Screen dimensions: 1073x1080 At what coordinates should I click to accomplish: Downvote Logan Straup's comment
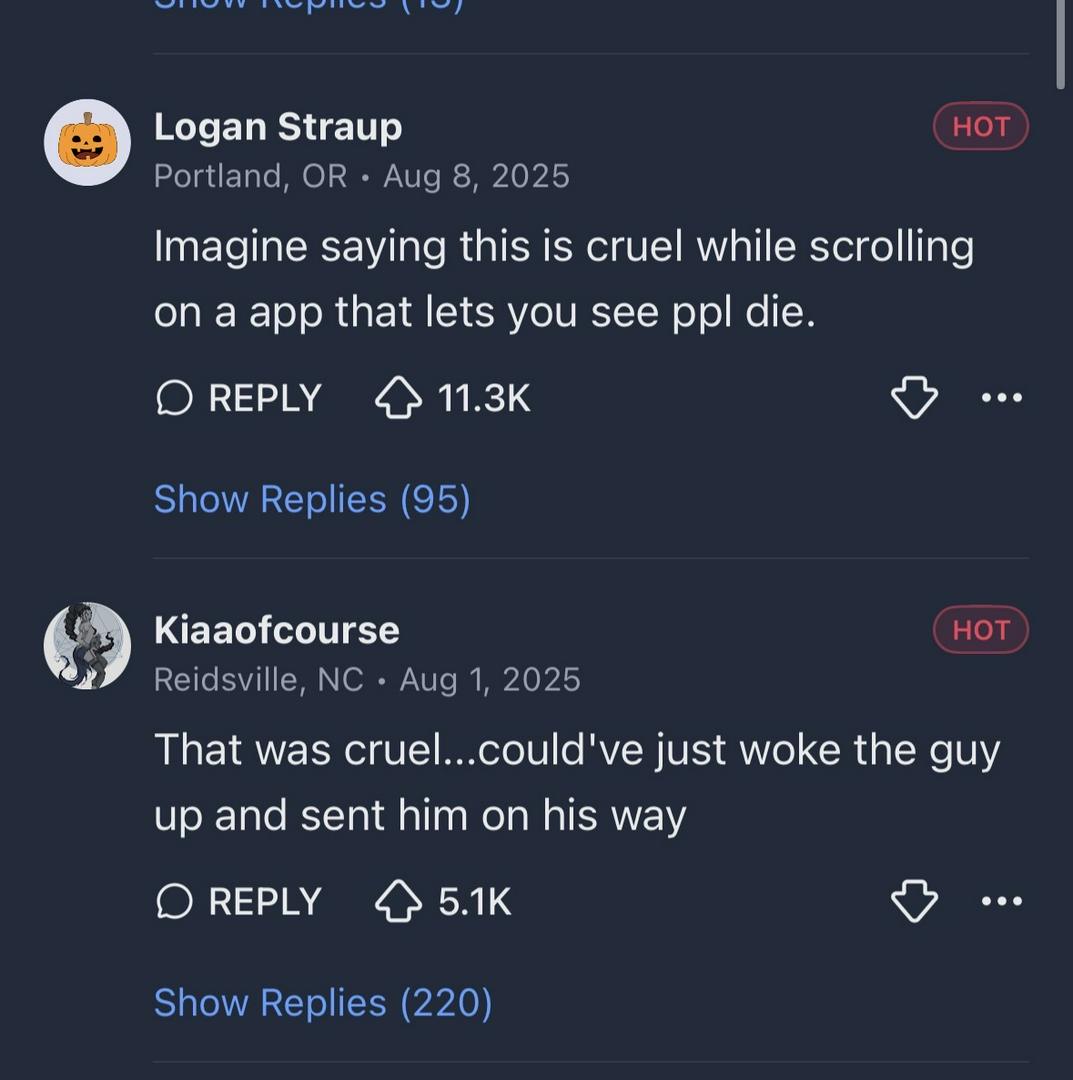[914, 398]
